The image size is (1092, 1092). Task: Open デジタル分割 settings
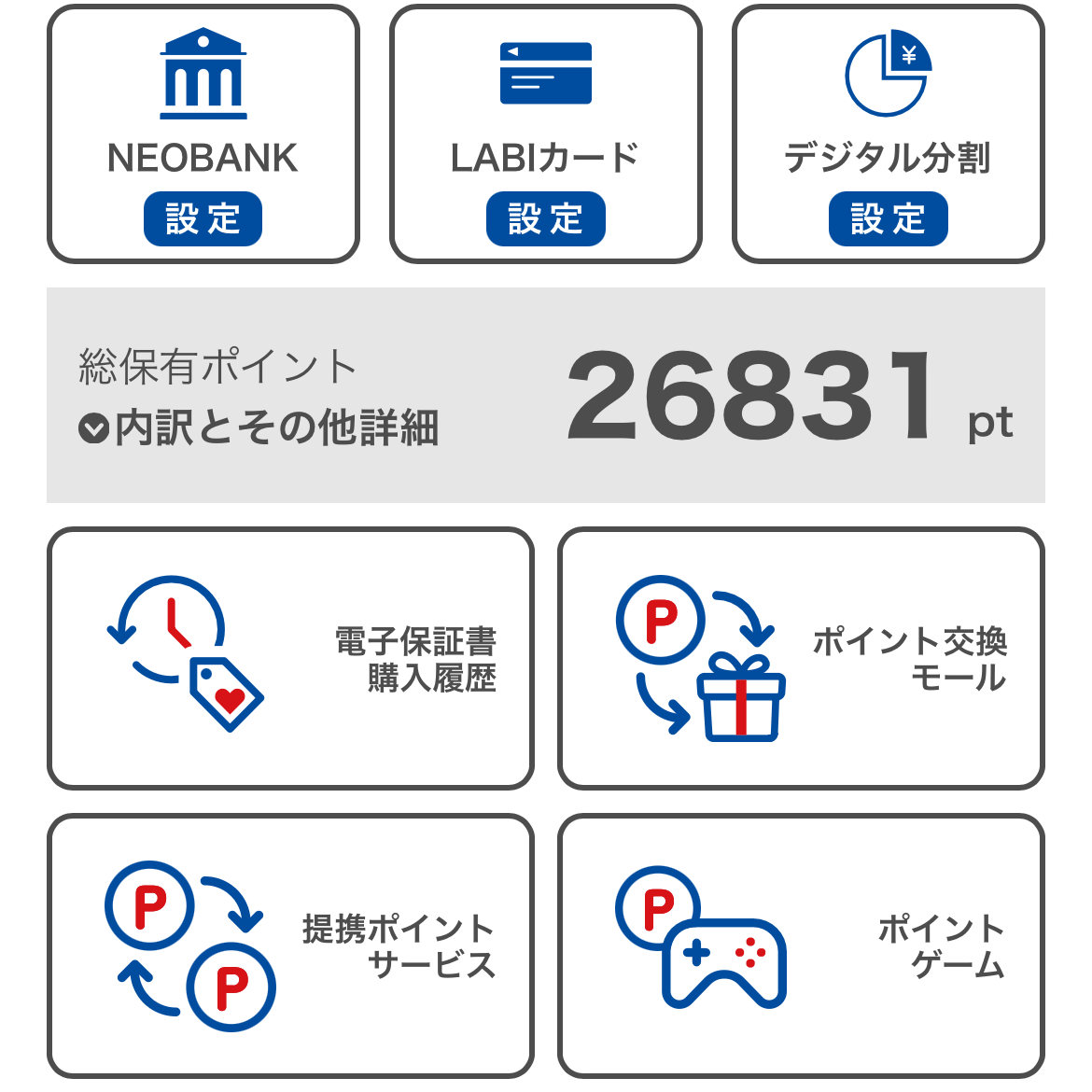(888, 219)
